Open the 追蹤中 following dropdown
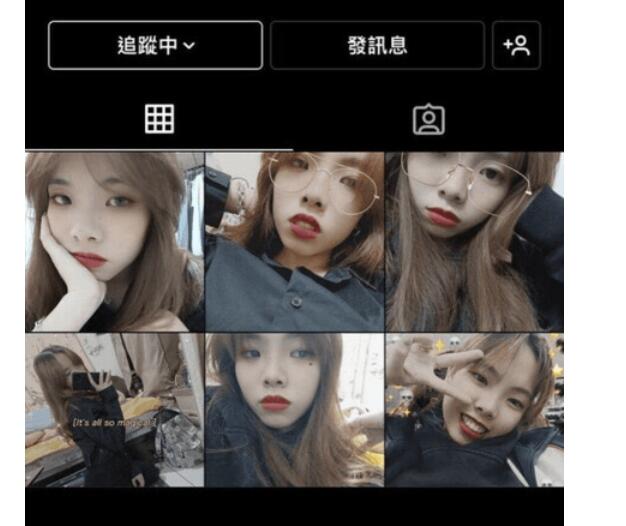The width and height of the screenshot is (626, 526). pos(155,46)
